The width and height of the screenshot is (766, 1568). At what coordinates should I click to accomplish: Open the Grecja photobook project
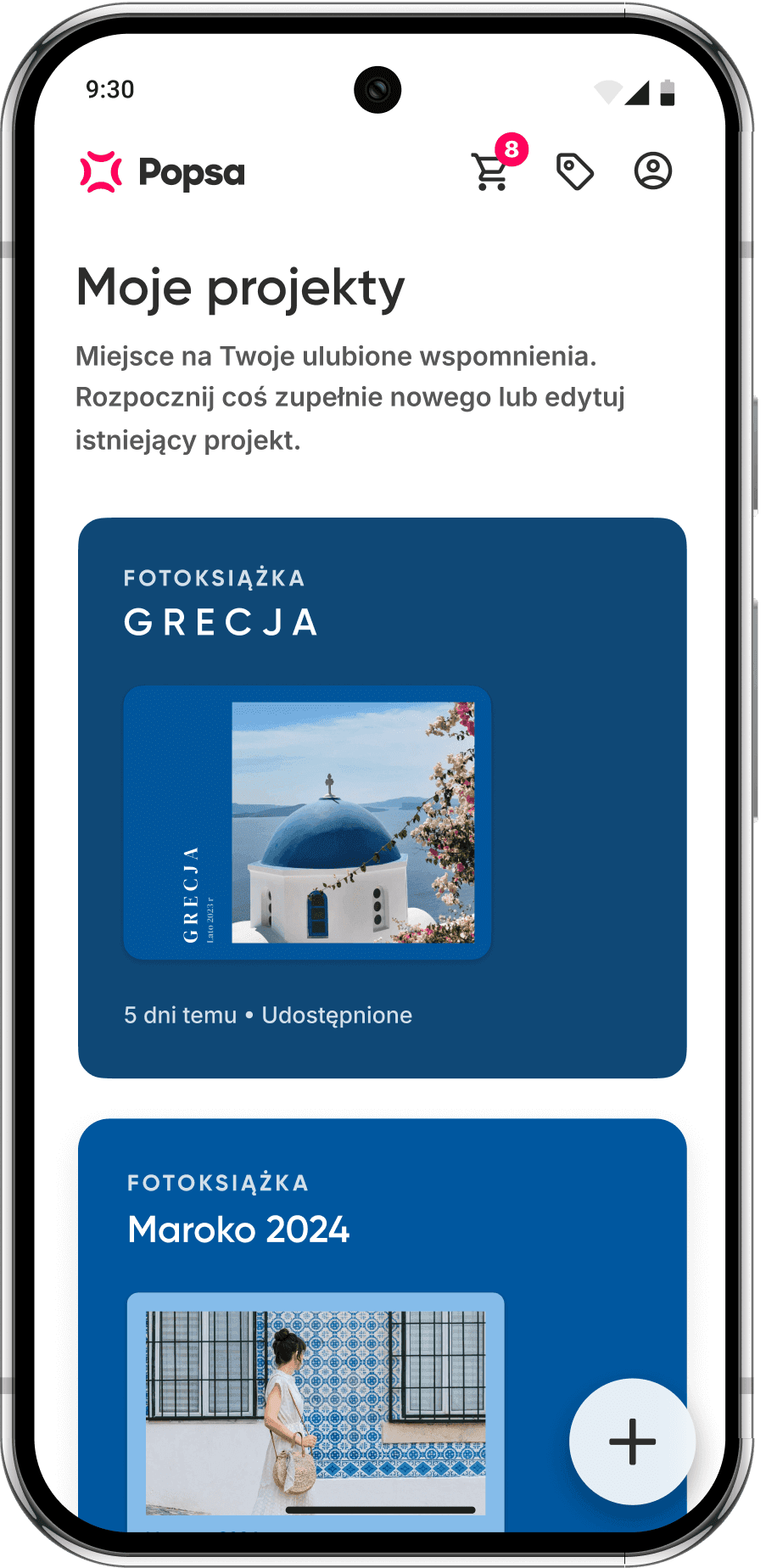click(382, 798)
